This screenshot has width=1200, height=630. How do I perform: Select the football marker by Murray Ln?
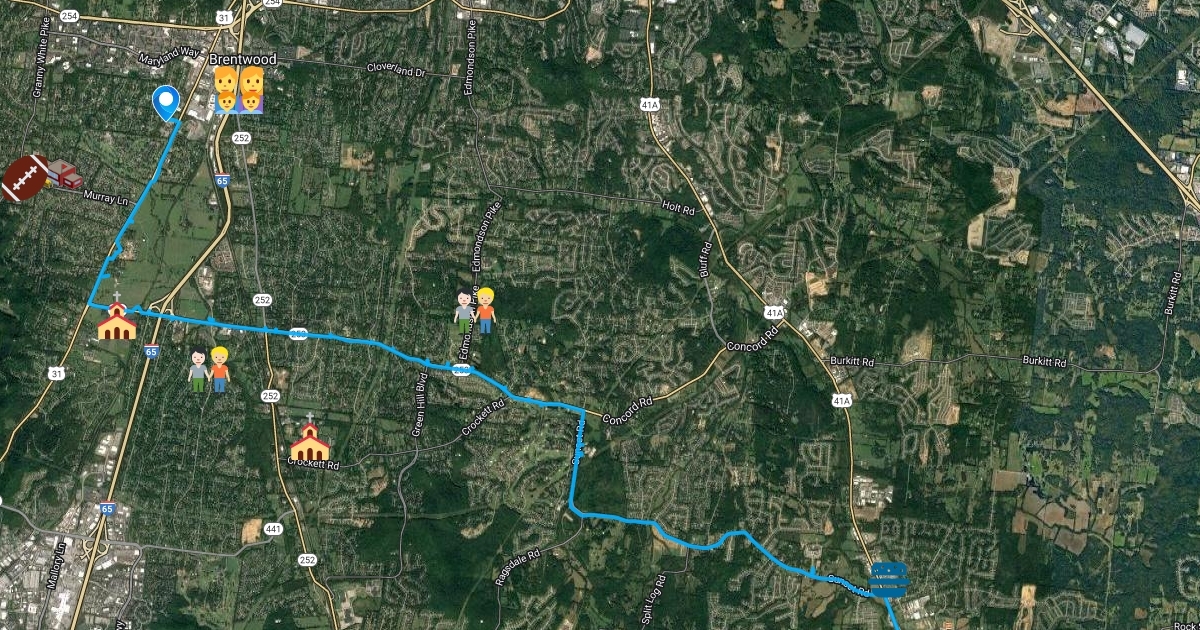tap(24, 177)
